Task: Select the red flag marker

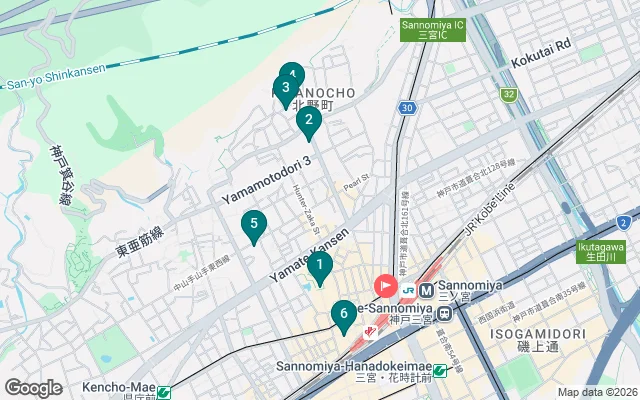Action: click(x=386, y=285)
